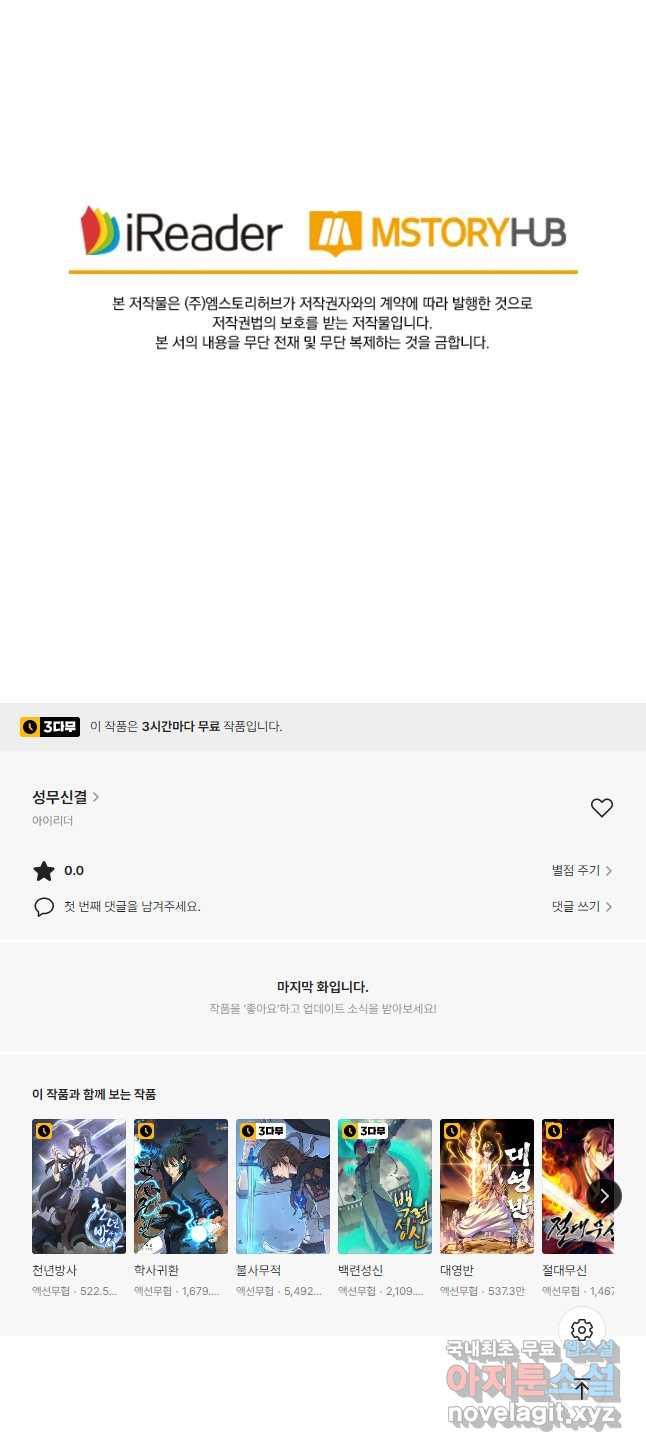Open the 천년방사 recommended title
The width and height of the screenshot is (646, 1452).
tap(79, 1187)
